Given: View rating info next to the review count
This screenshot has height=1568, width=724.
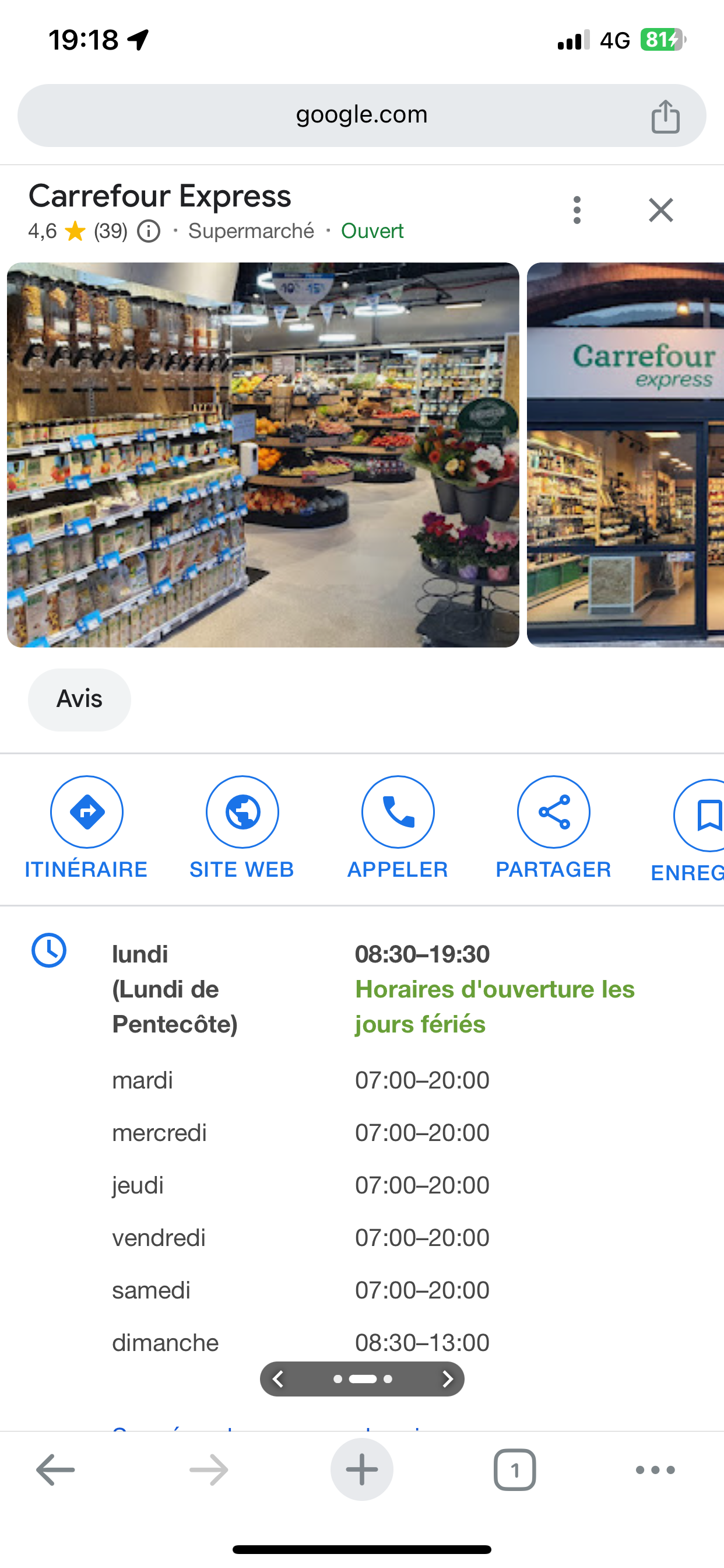Looking at the screenshot, I should (x=149, y=232).
